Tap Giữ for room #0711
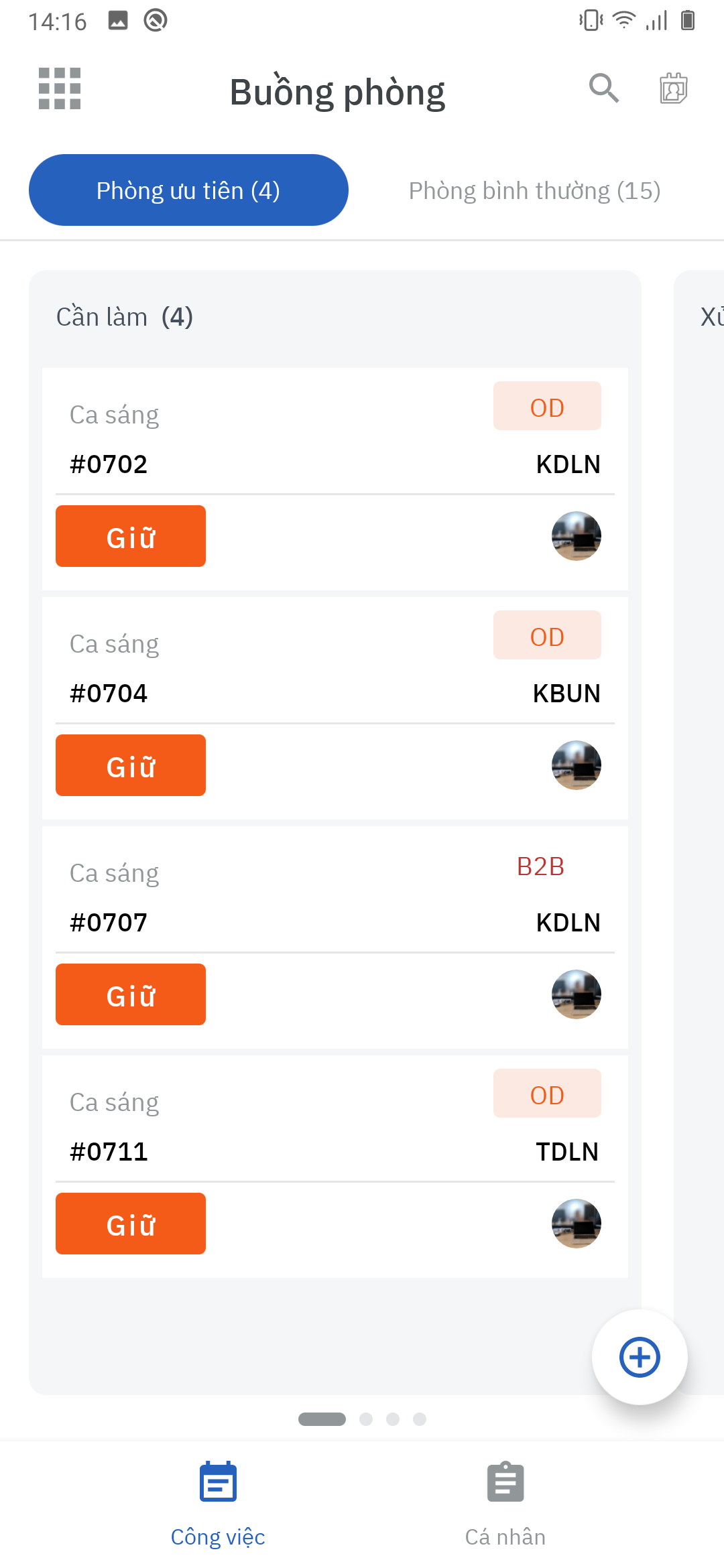This screenshot has height=1568, width=724. pyautogui.click(x=131, y=1224)
